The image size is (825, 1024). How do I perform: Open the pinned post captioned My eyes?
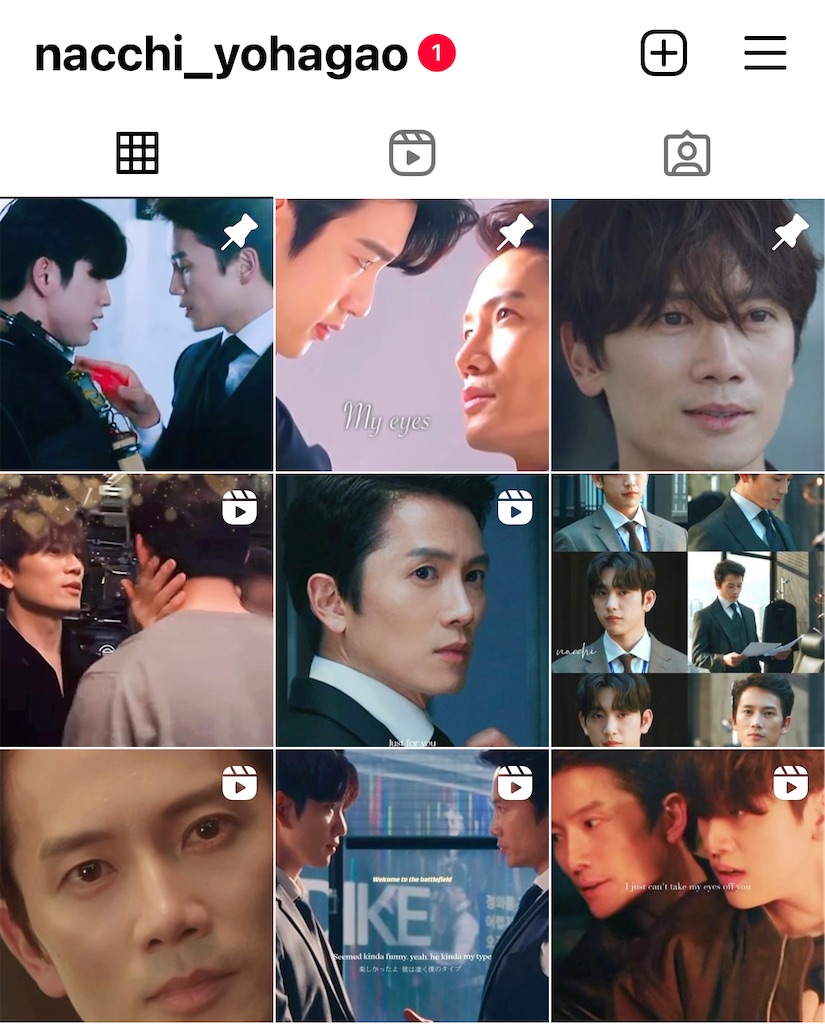click(x=412, y=334)
